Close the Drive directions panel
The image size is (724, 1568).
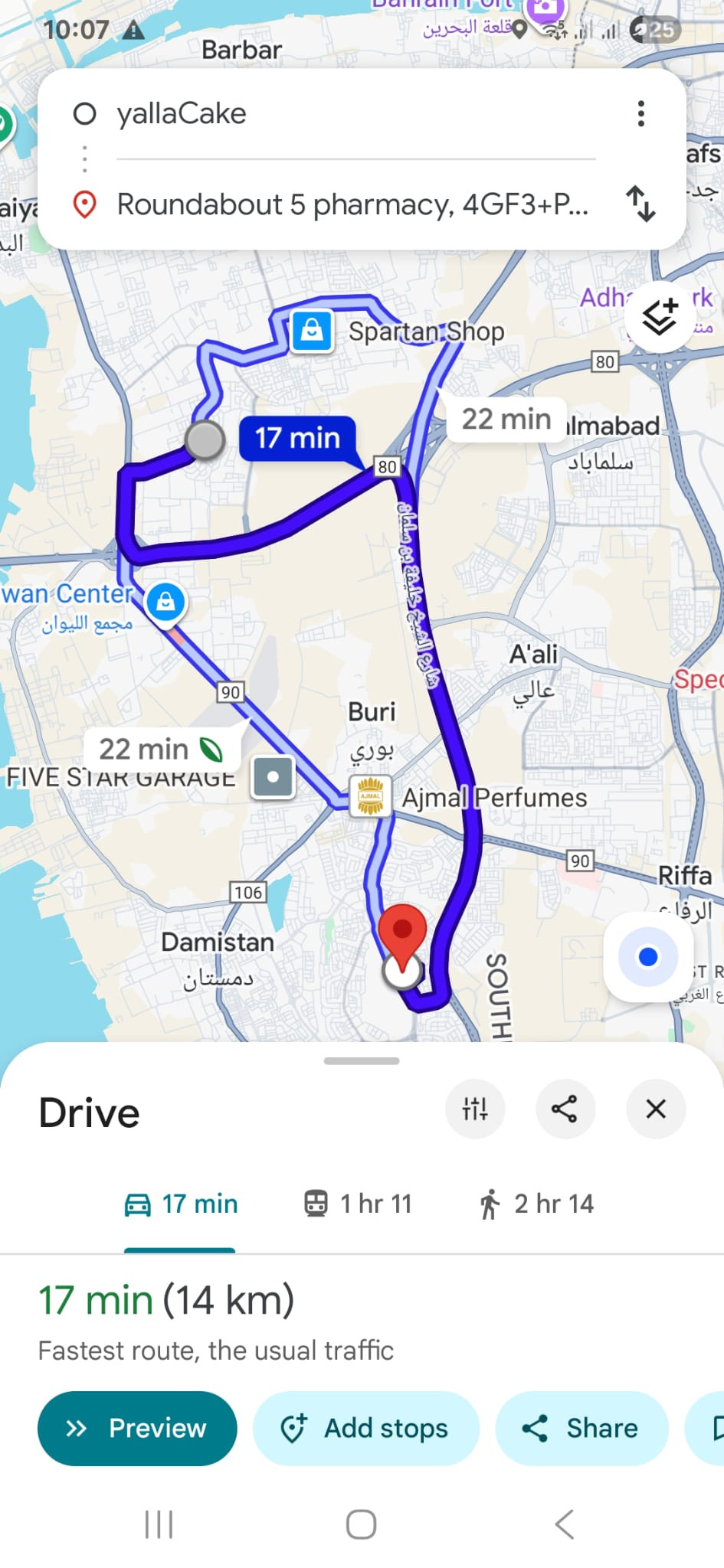click(x=656, y=1109)
